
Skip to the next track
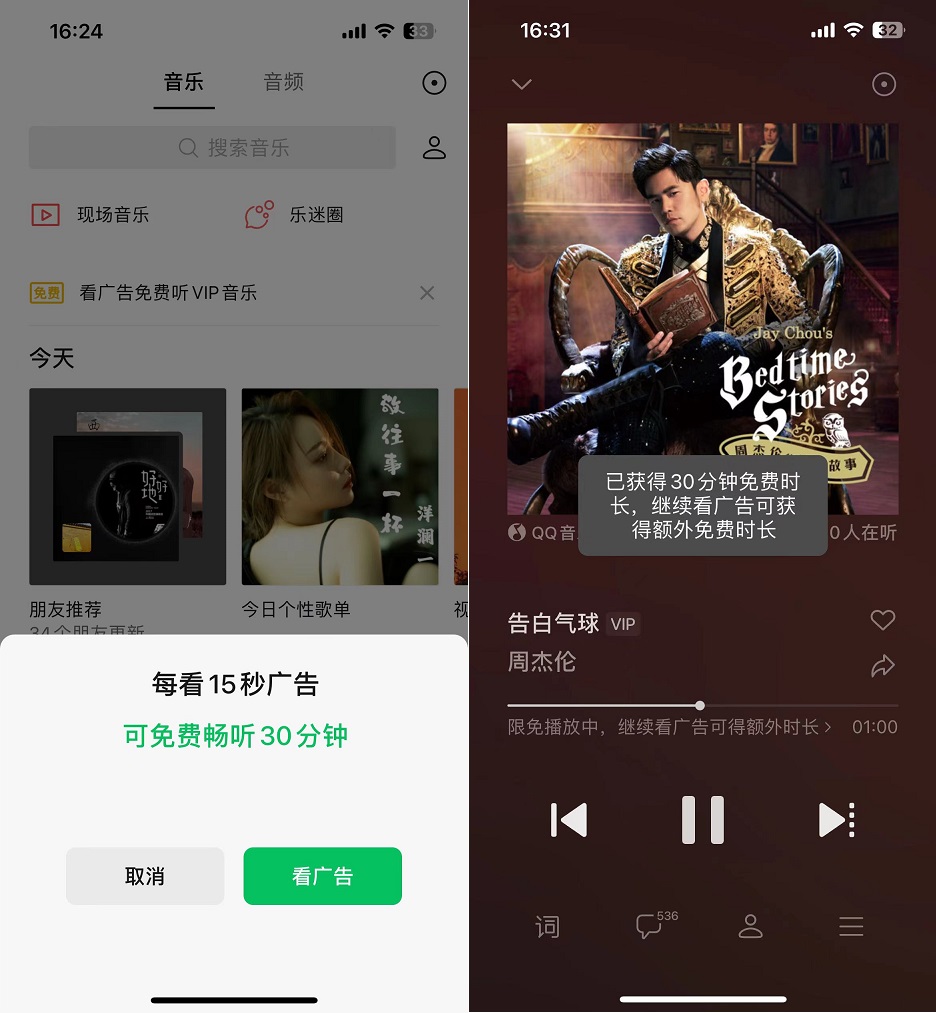tap(835, 820)
